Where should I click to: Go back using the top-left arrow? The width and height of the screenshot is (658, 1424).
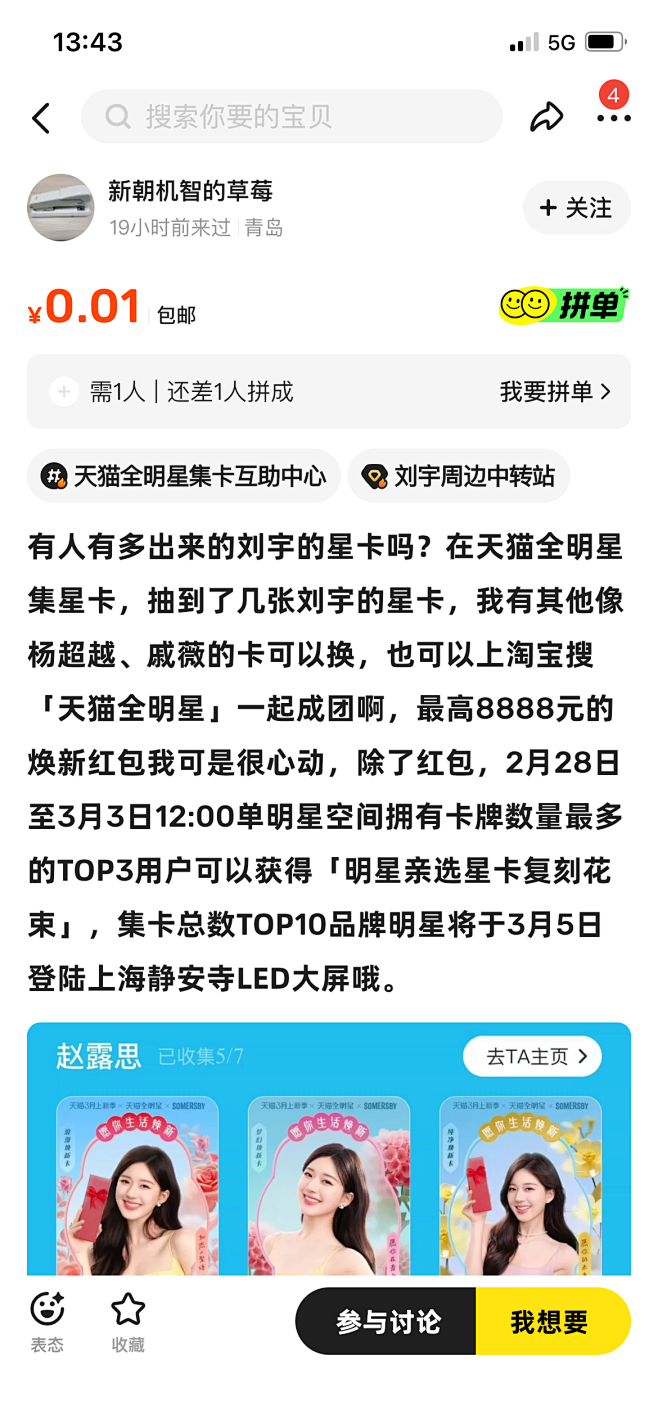(x=41, y=119)
